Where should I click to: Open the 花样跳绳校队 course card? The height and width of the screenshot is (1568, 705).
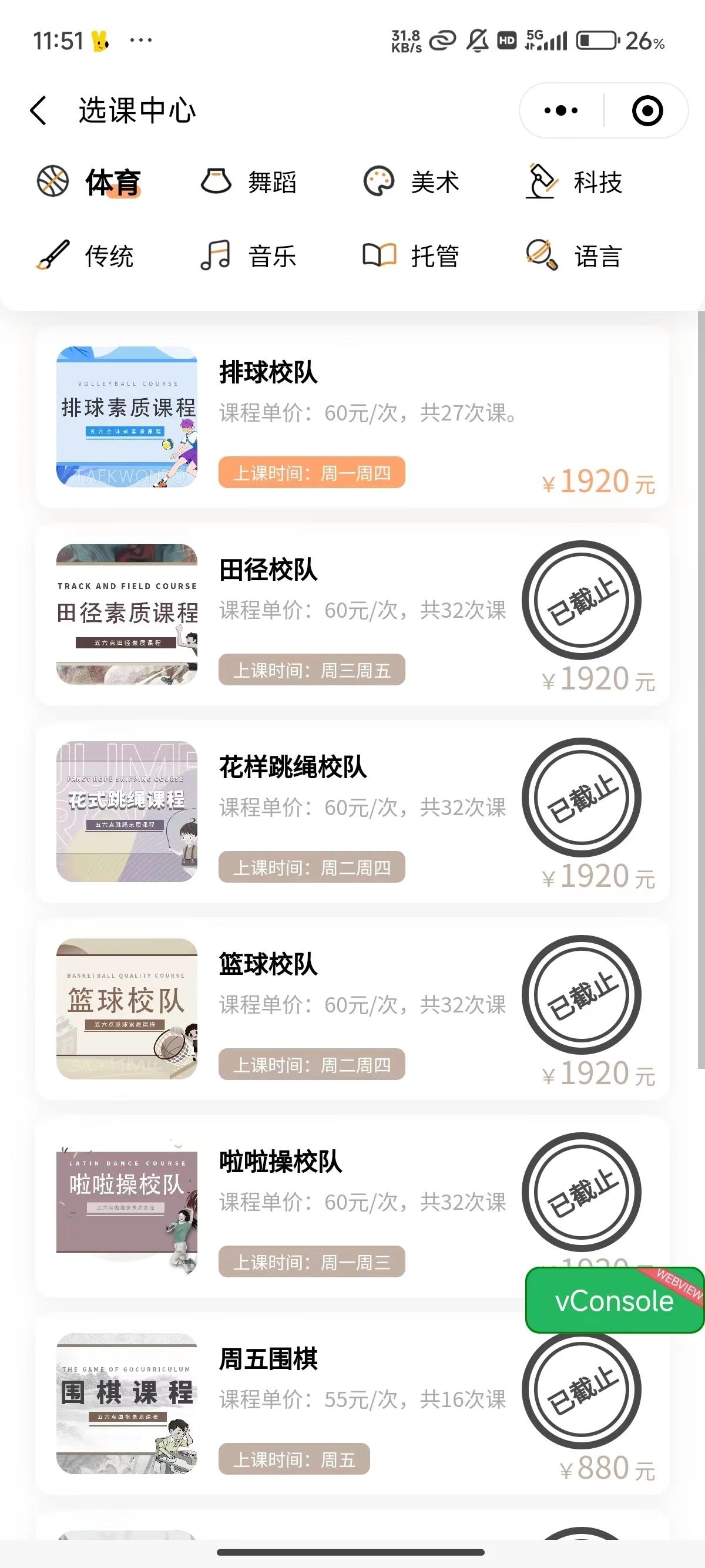click(x=352, y=812)
